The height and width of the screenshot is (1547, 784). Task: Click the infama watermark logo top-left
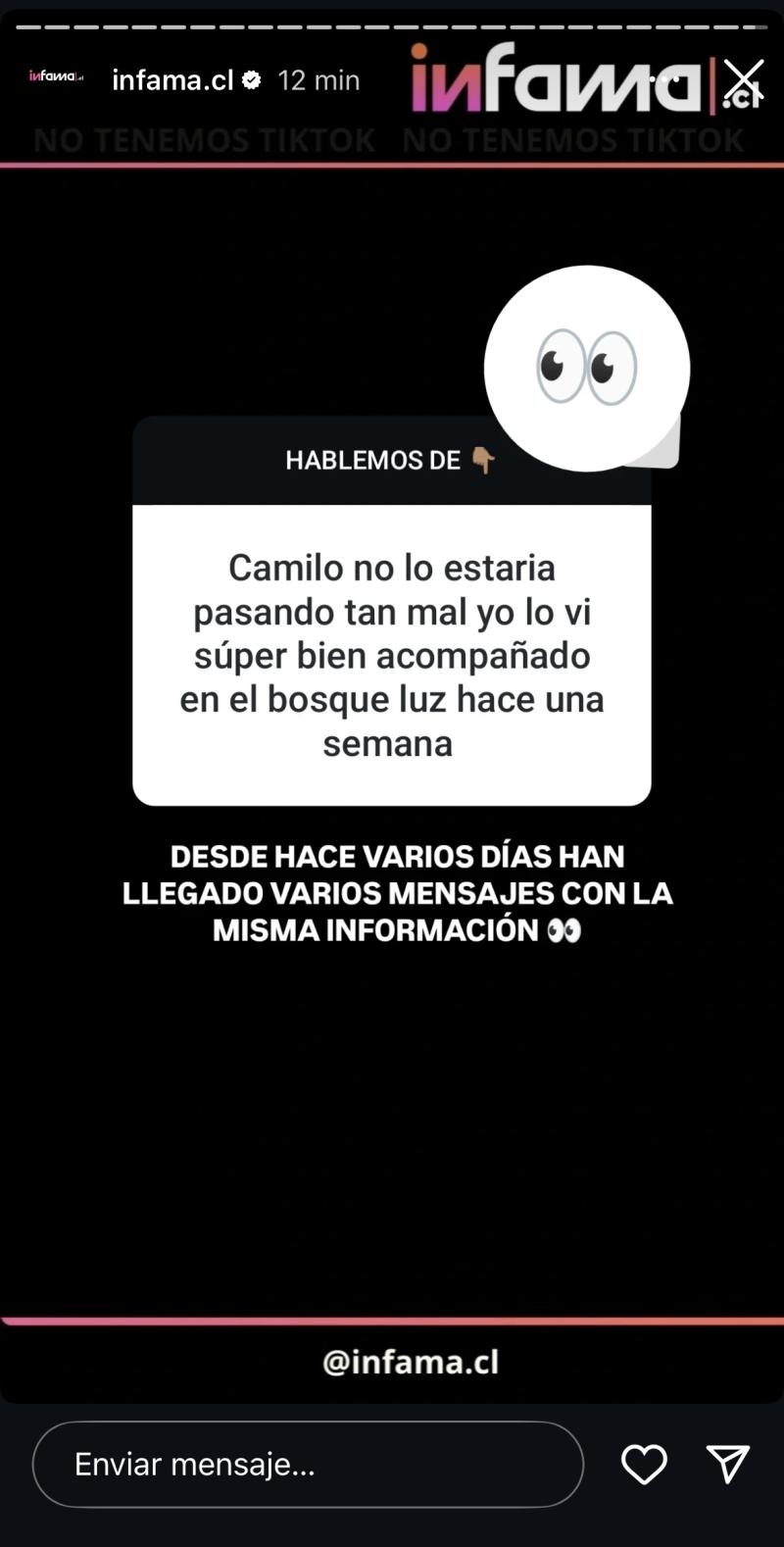coord(55,75)
